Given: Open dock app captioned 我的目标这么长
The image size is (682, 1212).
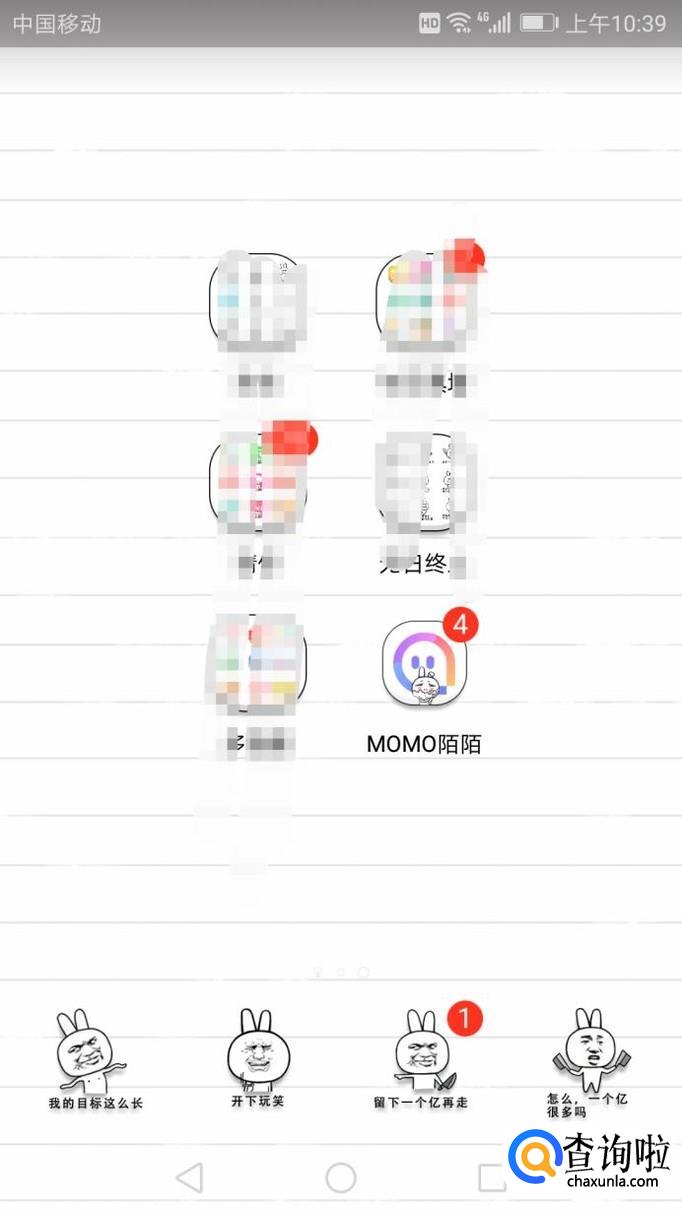Looking at the screenshot, I should pos(93,1057).
